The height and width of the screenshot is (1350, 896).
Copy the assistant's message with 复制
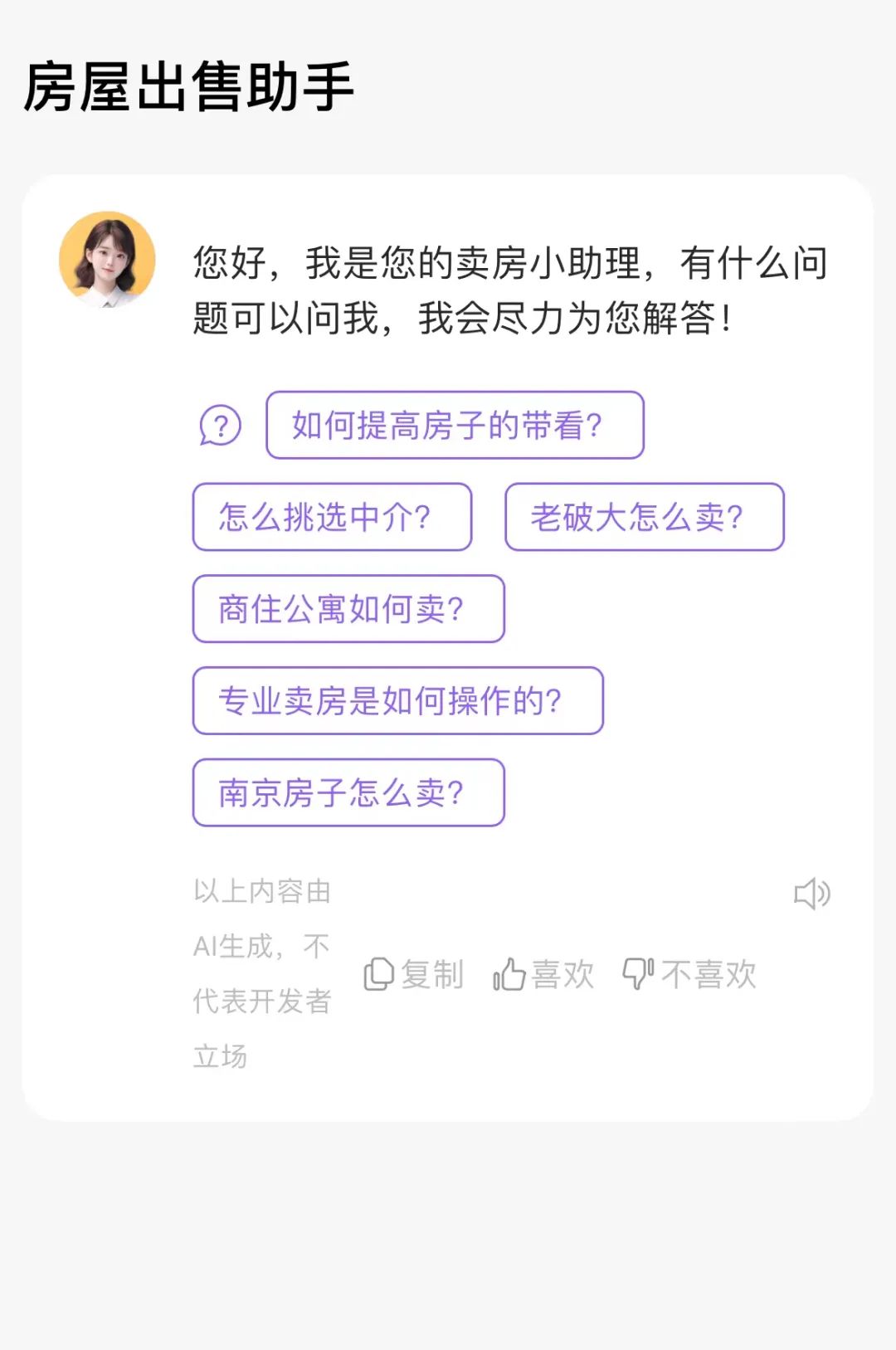pyautogui.click(x=414, y=974)
